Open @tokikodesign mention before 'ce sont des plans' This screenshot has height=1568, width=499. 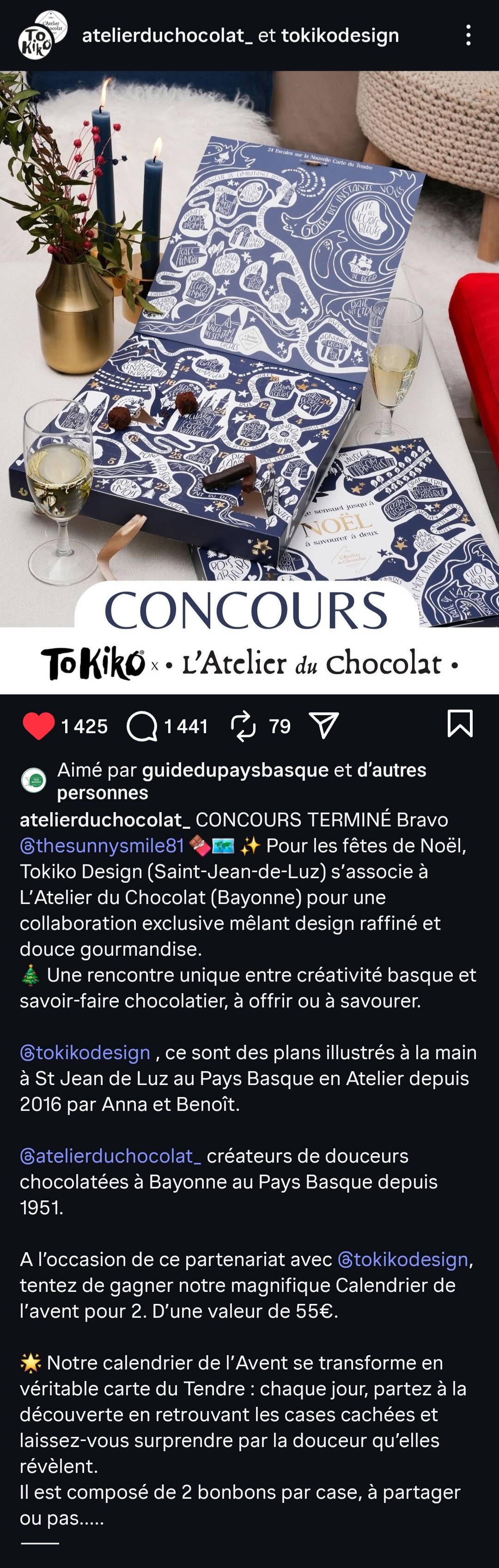click(x=85, y=1052)
